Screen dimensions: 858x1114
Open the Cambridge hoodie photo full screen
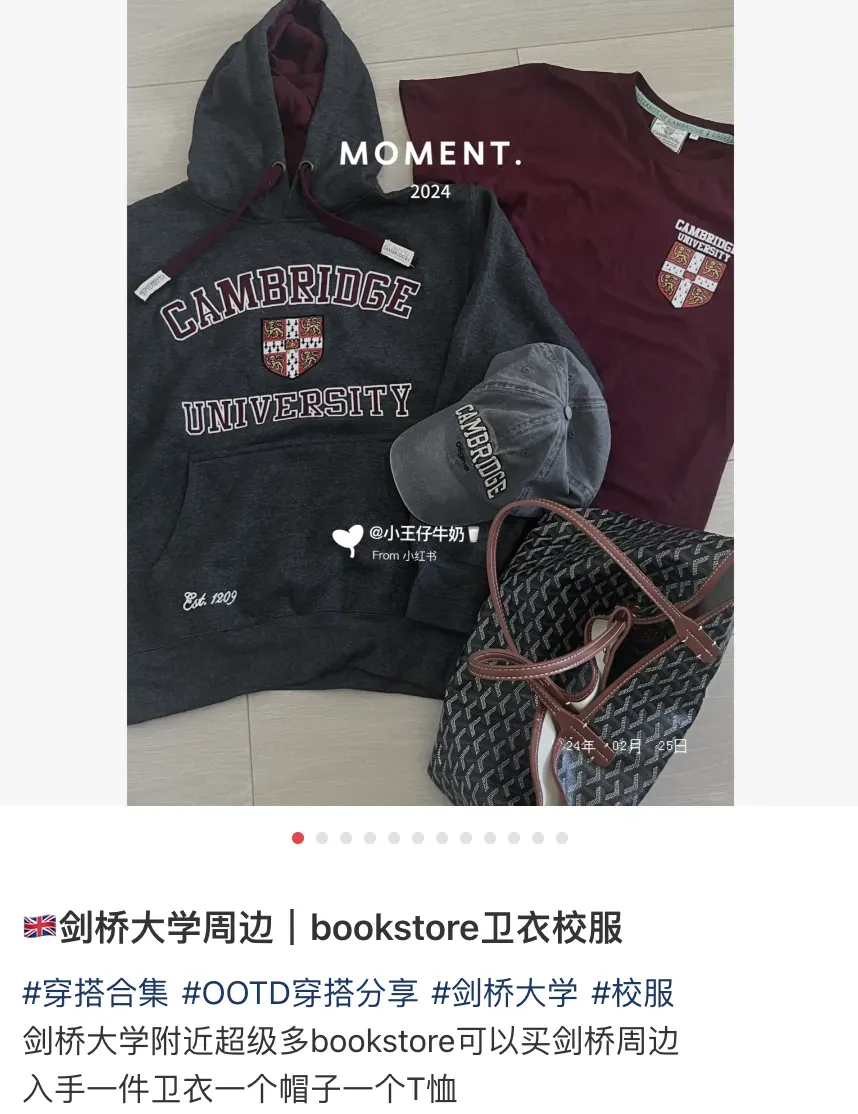pyautogui.click(x=430, y=402)
